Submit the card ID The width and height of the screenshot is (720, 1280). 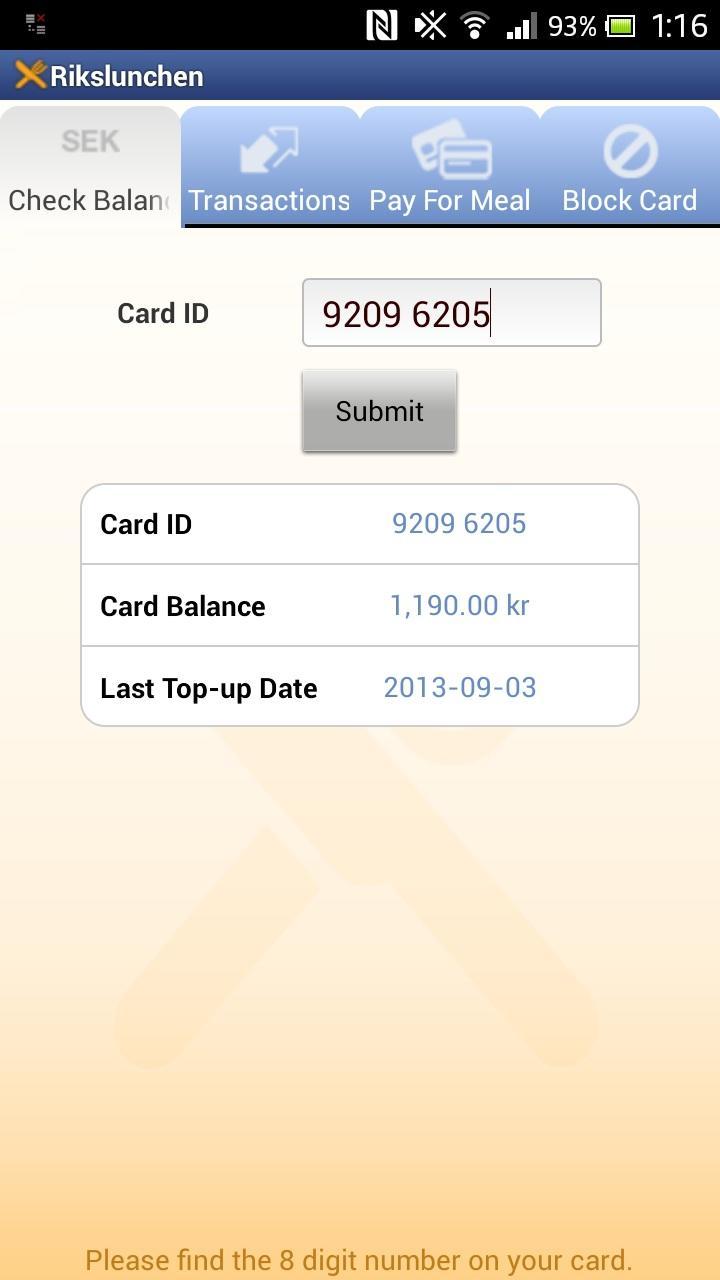pos(379,411)
